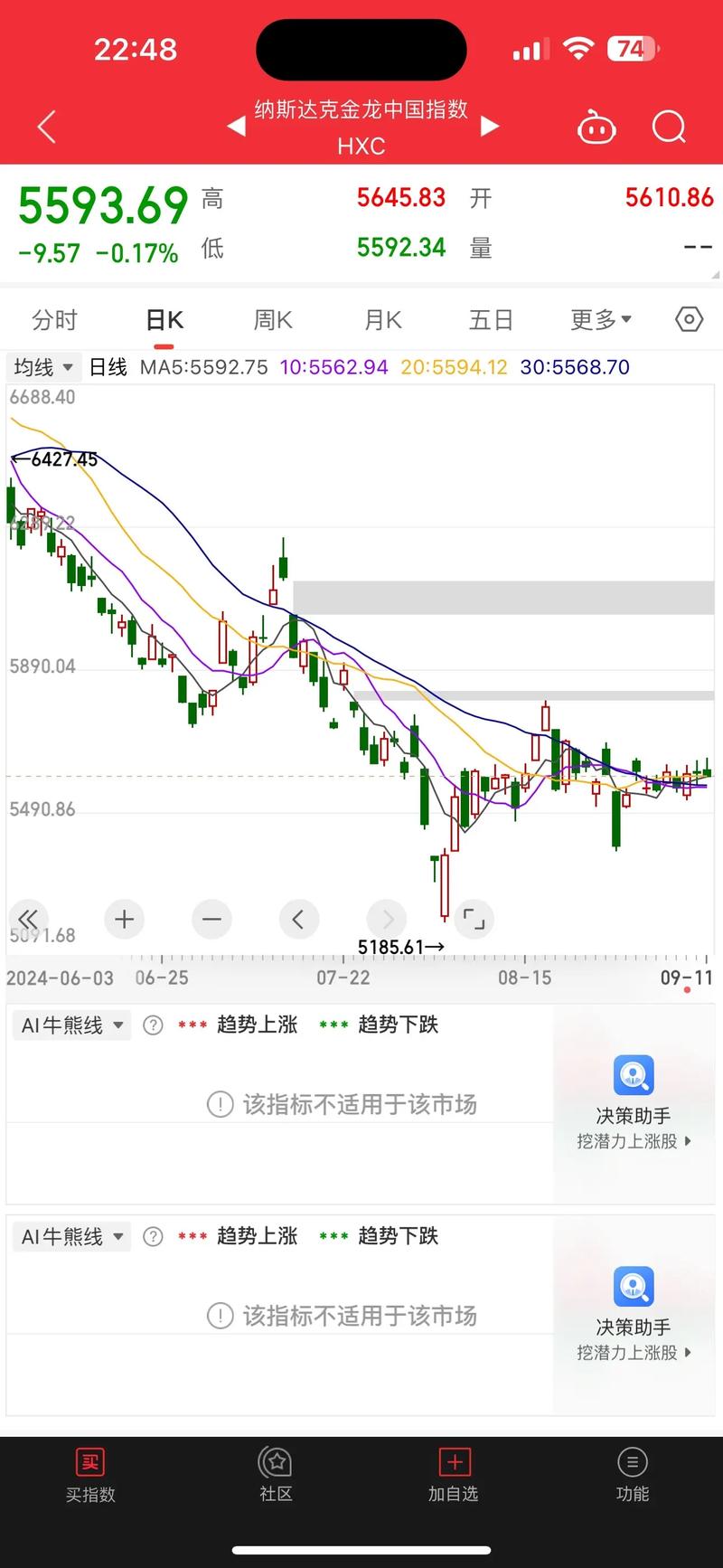Tap the back arrow to exit the chart
This screenshot has width=723, height=1568.
[46, 128]
